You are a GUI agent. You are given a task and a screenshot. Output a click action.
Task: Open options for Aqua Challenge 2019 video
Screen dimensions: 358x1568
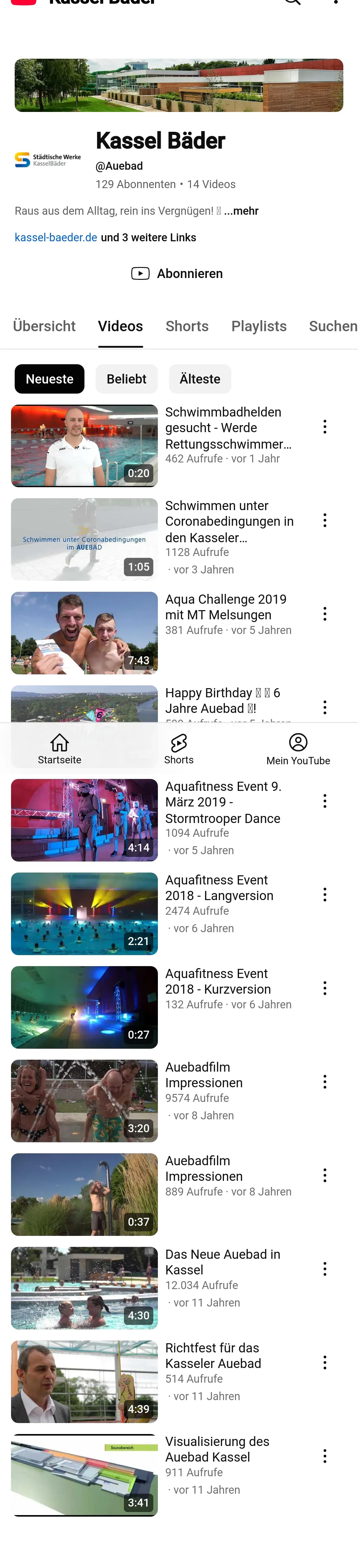[325, 613]
